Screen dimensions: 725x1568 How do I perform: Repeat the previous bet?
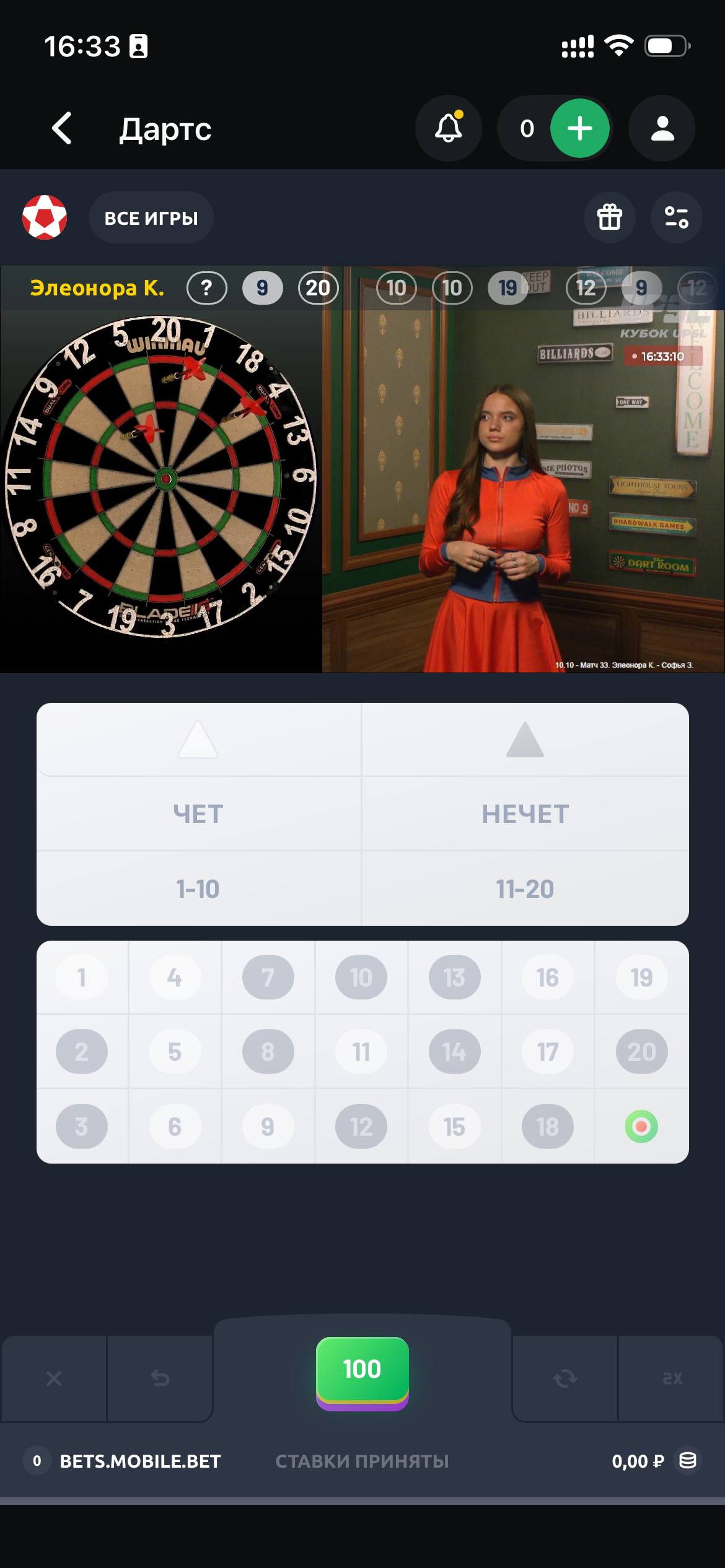coord(565,1378)
